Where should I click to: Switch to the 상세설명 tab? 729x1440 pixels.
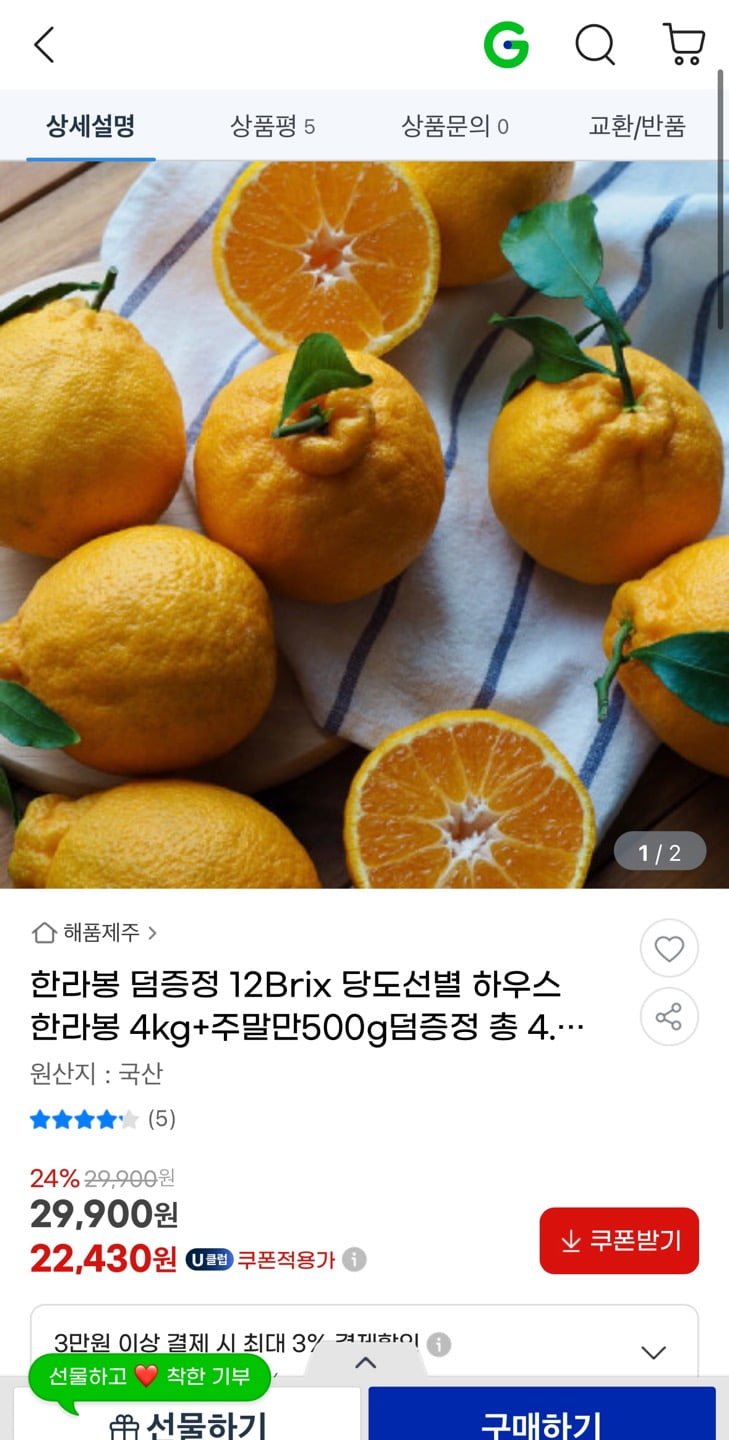(90, 126)
